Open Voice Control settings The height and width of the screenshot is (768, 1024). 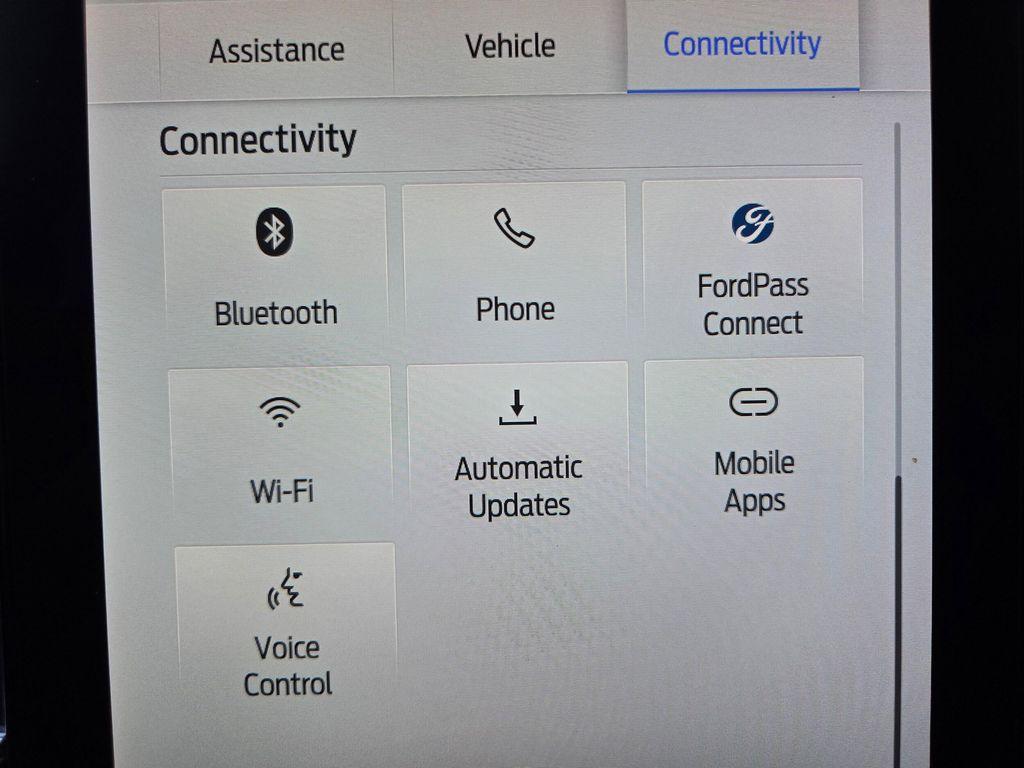[287, 630]
